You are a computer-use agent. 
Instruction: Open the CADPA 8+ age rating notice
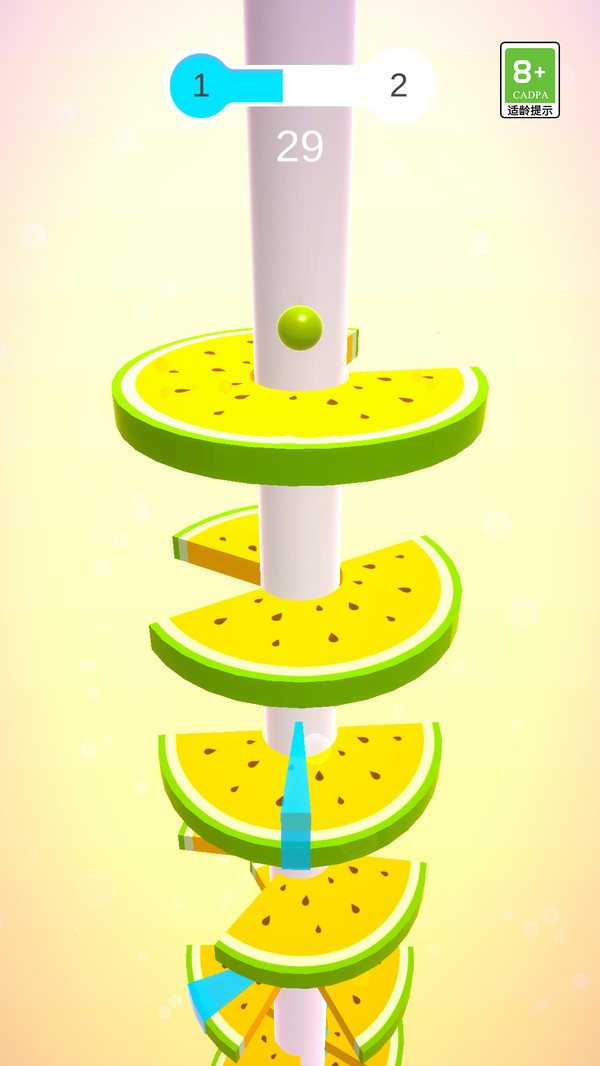coord(529,80)
